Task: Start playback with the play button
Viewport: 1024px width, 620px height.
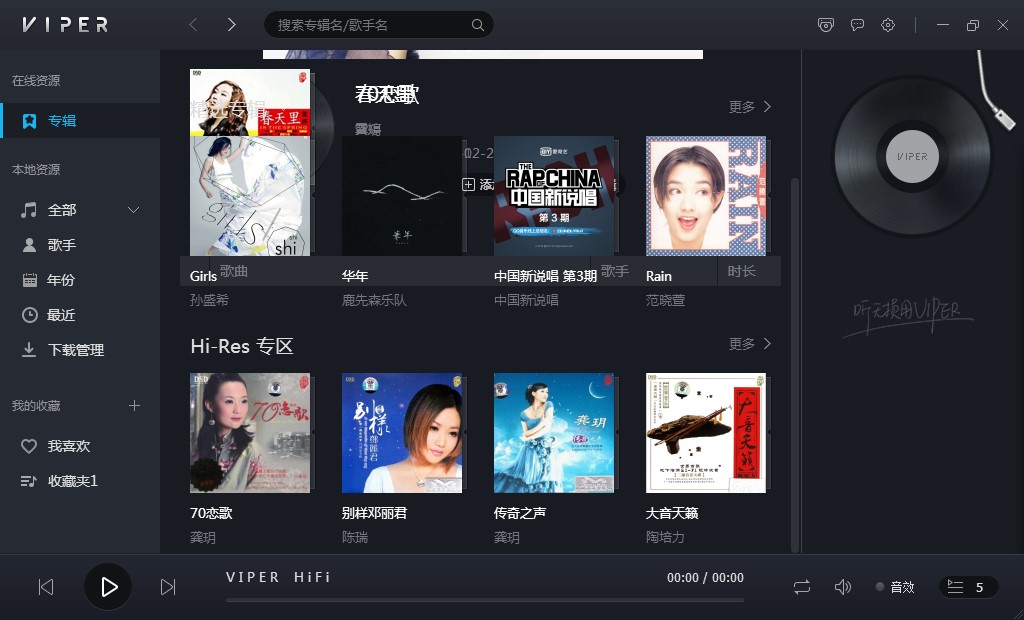Action: [x=108, y=587]
